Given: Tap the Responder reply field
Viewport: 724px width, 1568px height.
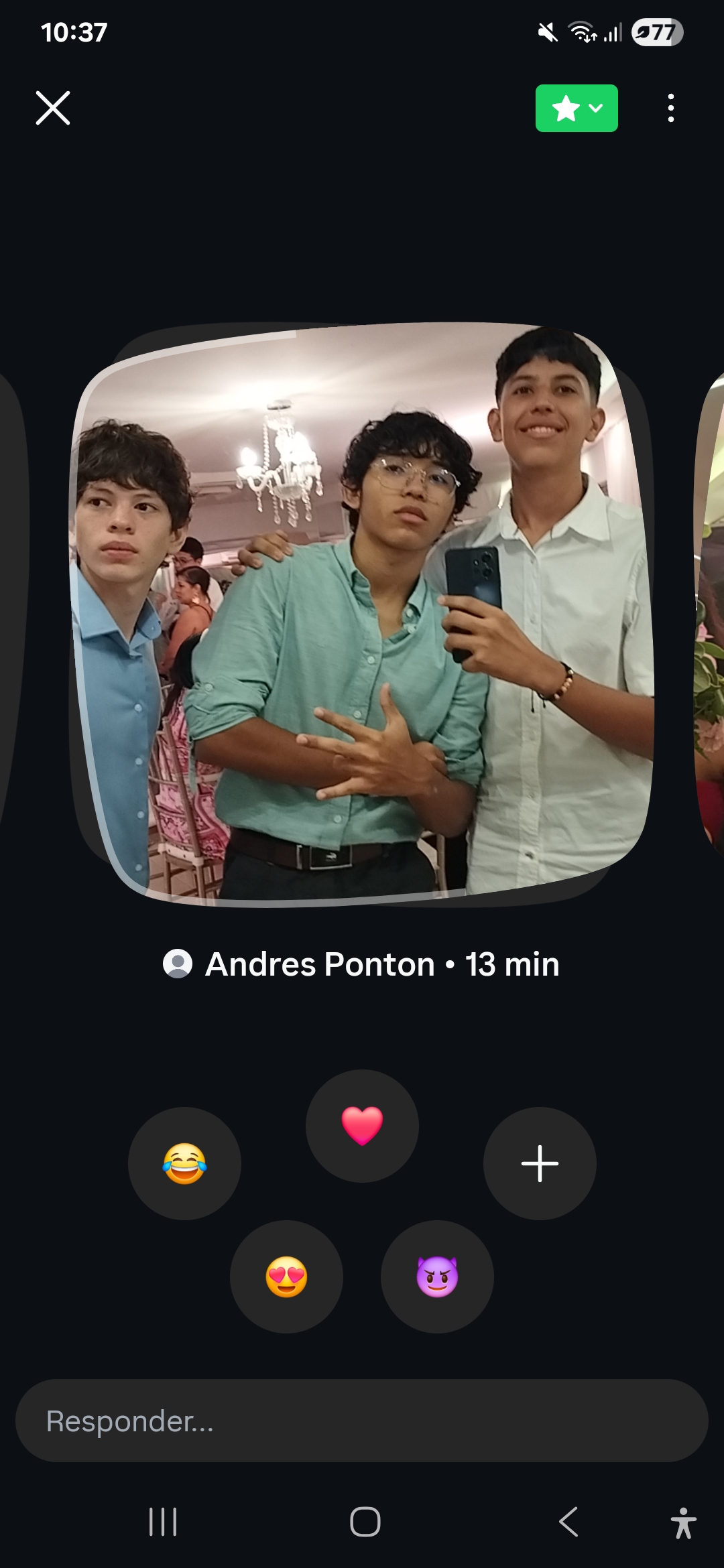Looking at the screenshot, I should [x=362, y=1421].
